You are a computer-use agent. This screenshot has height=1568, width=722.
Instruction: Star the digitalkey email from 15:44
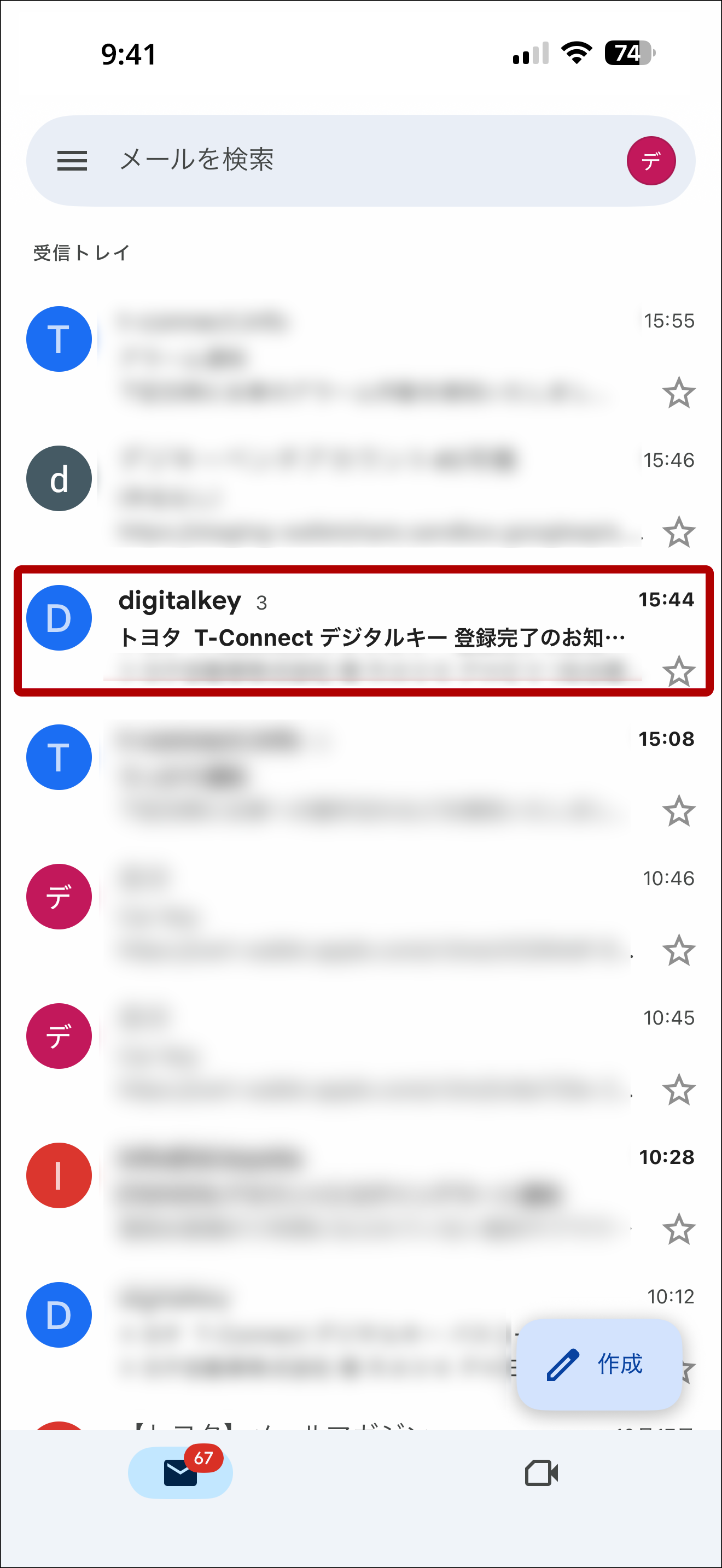[x=678, y=672]
